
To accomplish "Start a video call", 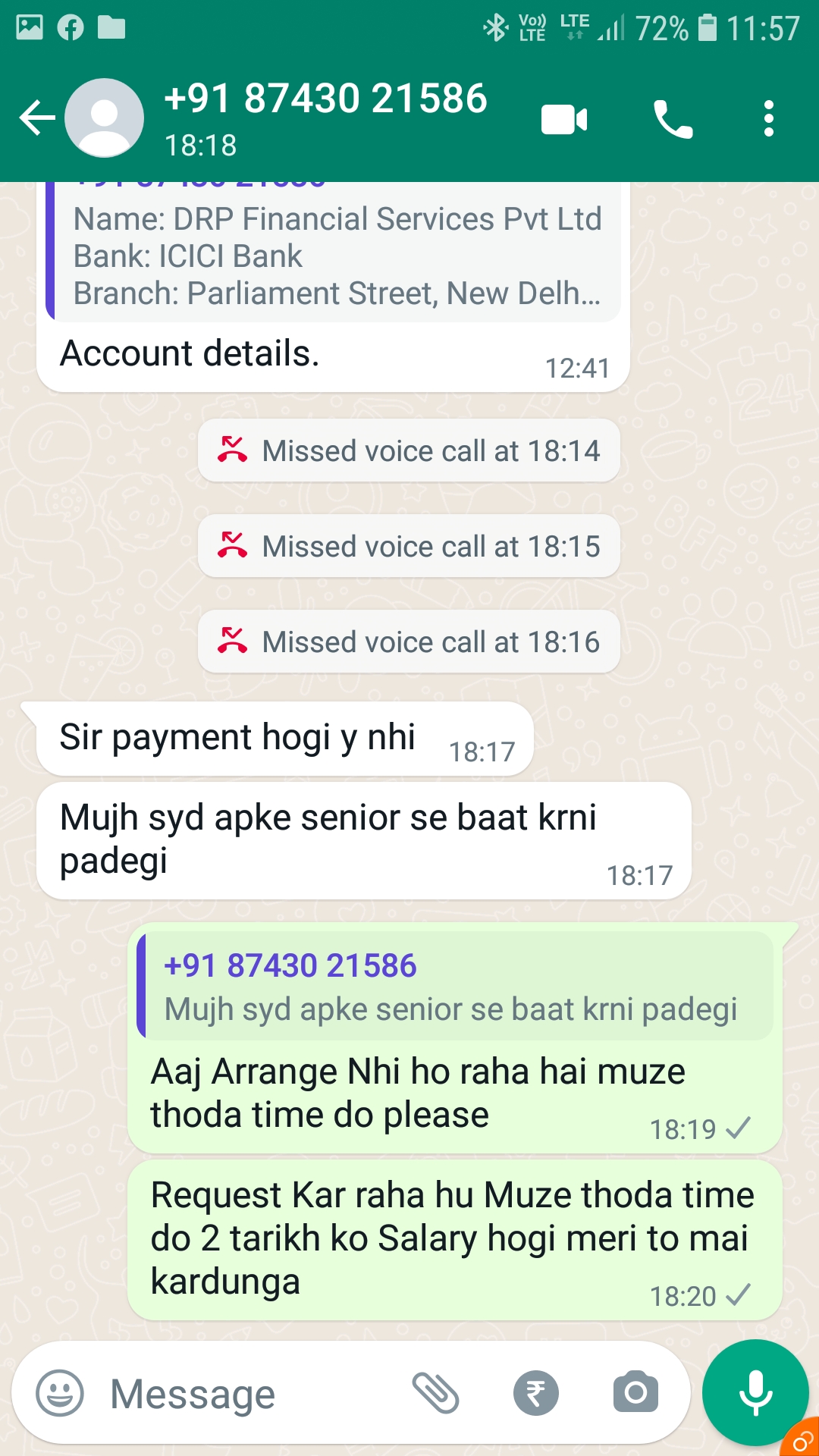I will coord(564,120).
